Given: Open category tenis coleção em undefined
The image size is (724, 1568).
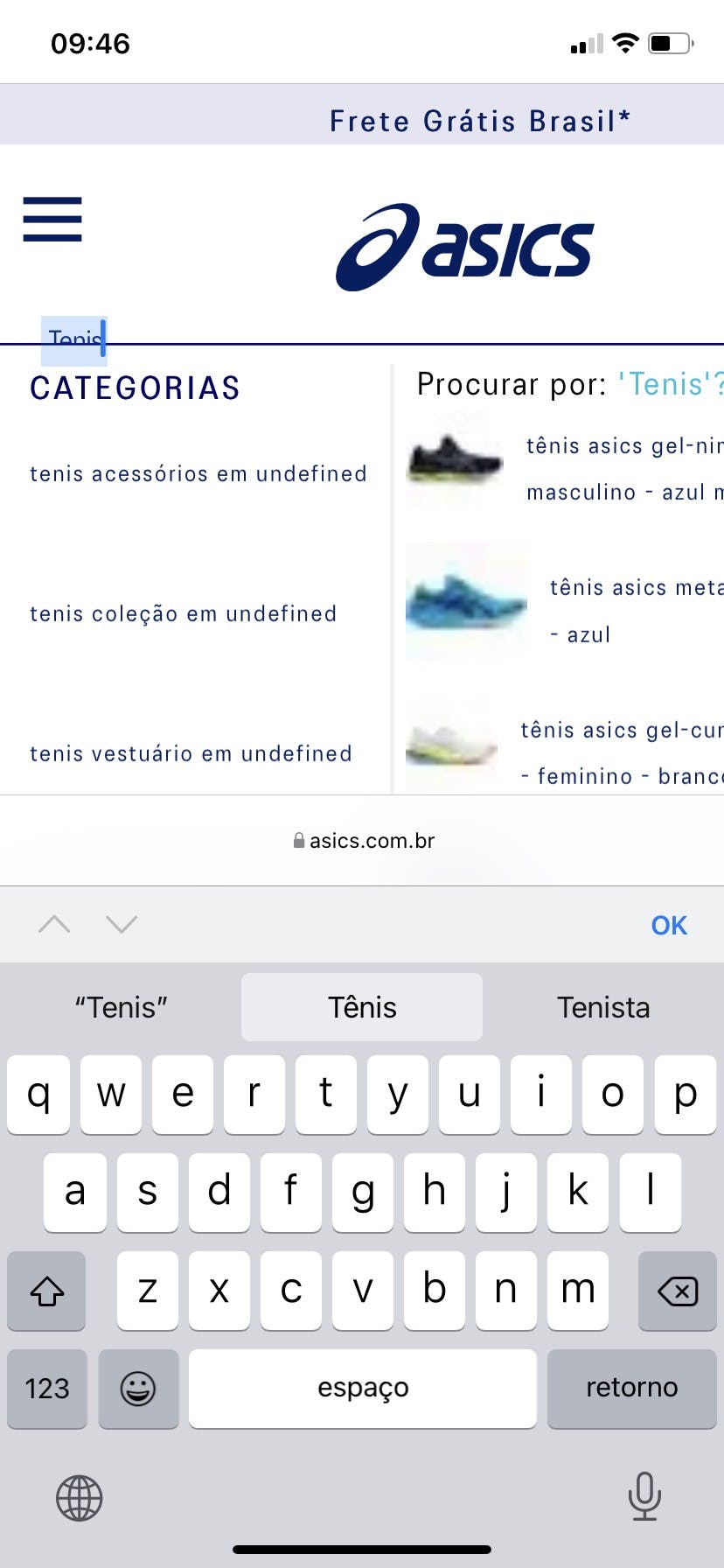Looking at the screenshot, I should (x=184, y=613).
